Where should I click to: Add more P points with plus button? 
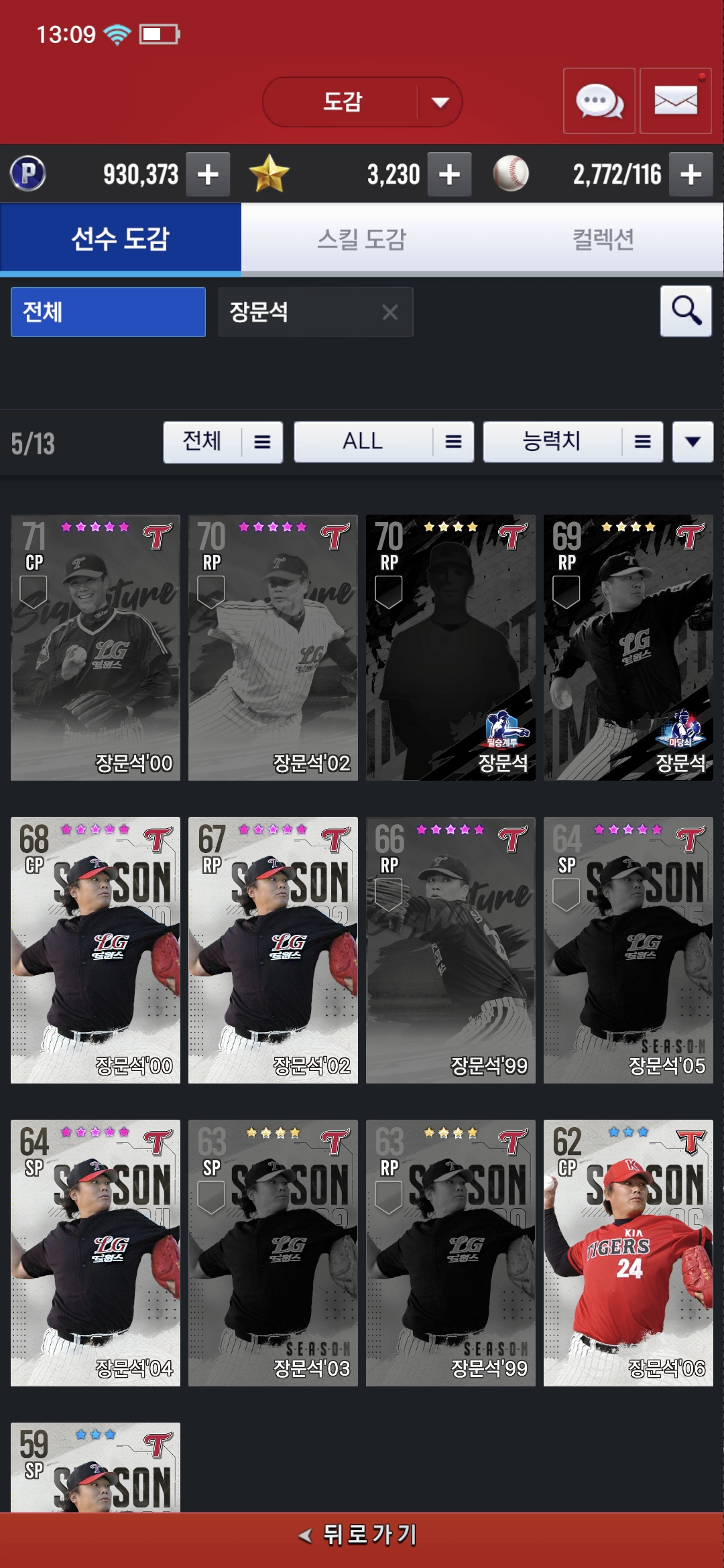(x=208, y=174)
